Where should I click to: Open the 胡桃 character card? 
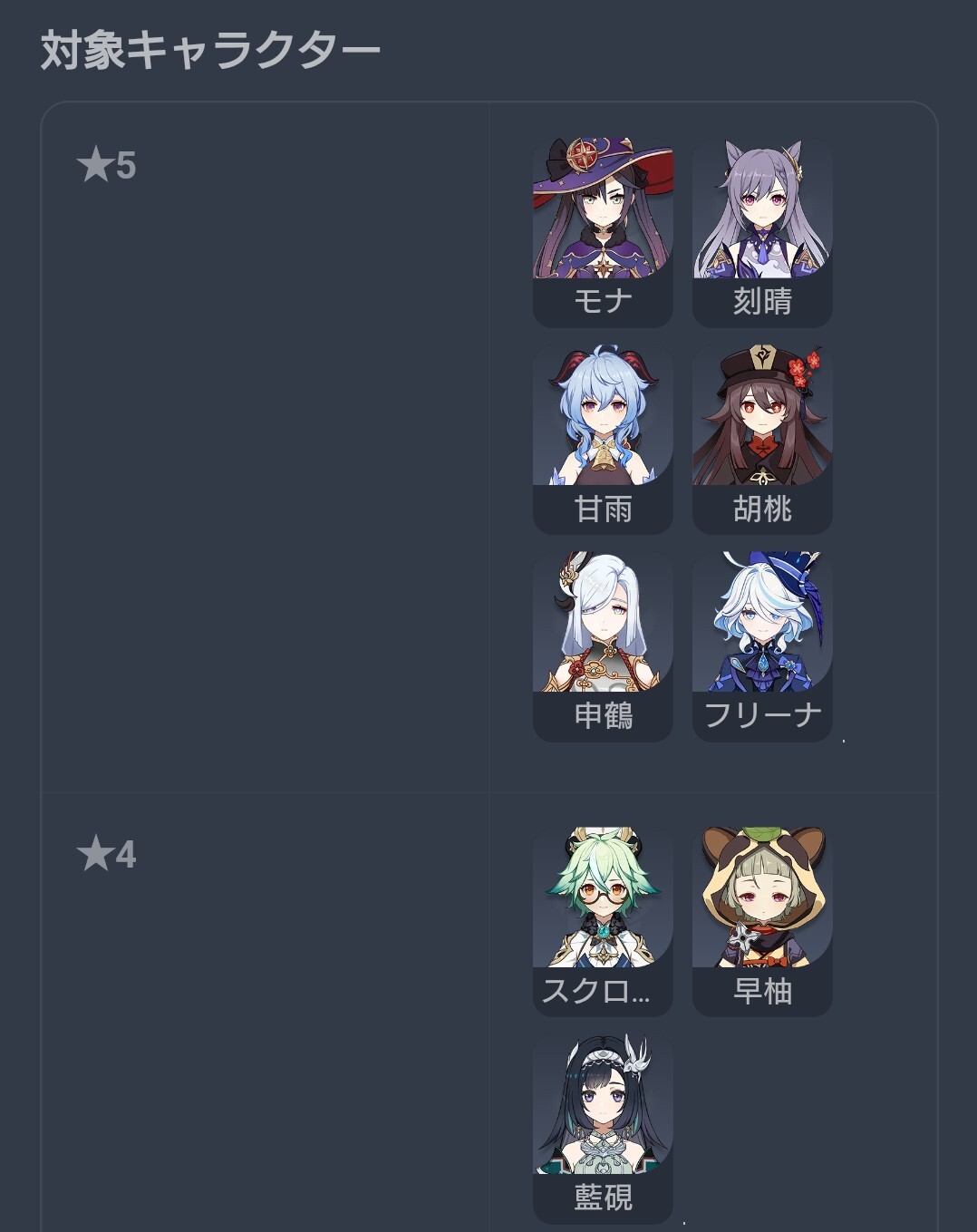[762, 439]
